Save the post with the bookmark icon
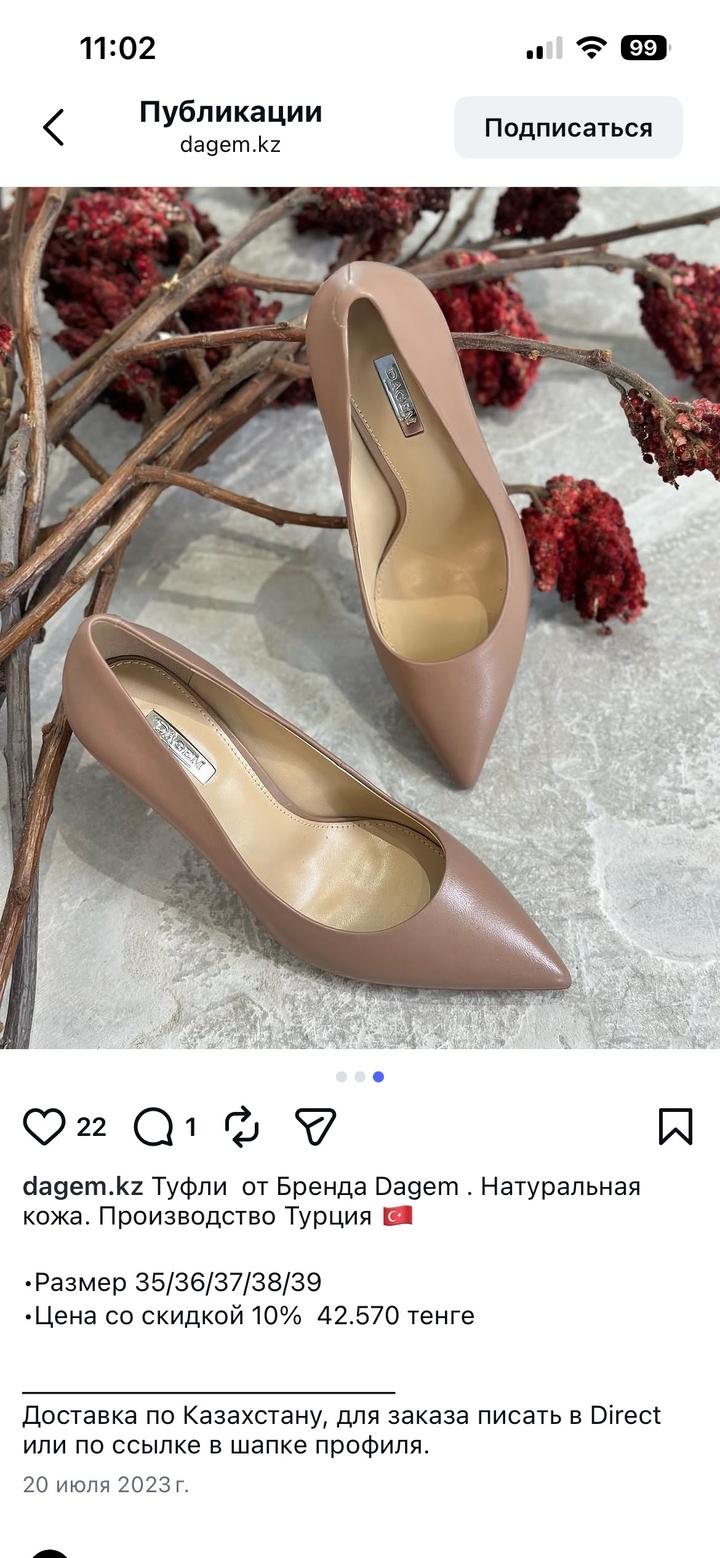 (x=676, y=1127)
